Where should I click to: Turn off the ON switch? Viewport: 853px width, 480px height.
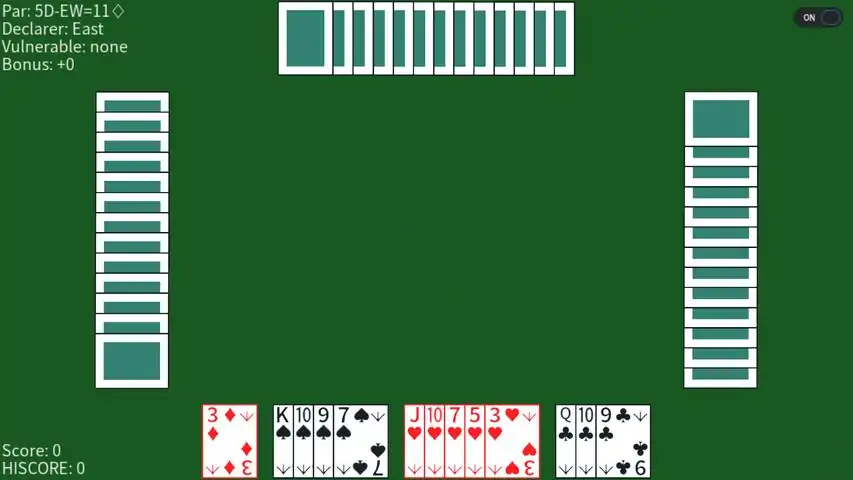819,17
